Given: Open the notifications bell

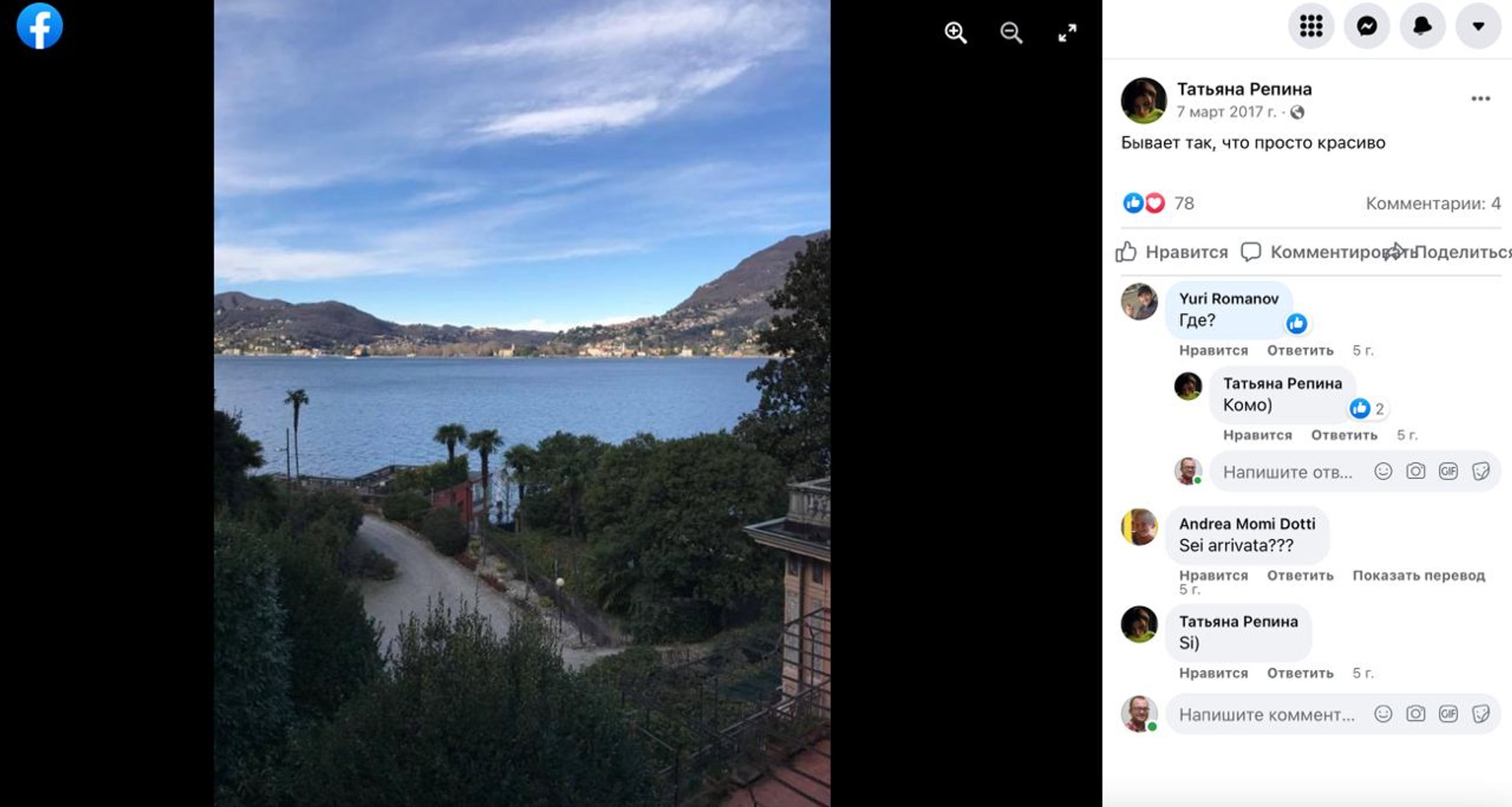Looking at the screenshot, I should [x=1422, y=26].
